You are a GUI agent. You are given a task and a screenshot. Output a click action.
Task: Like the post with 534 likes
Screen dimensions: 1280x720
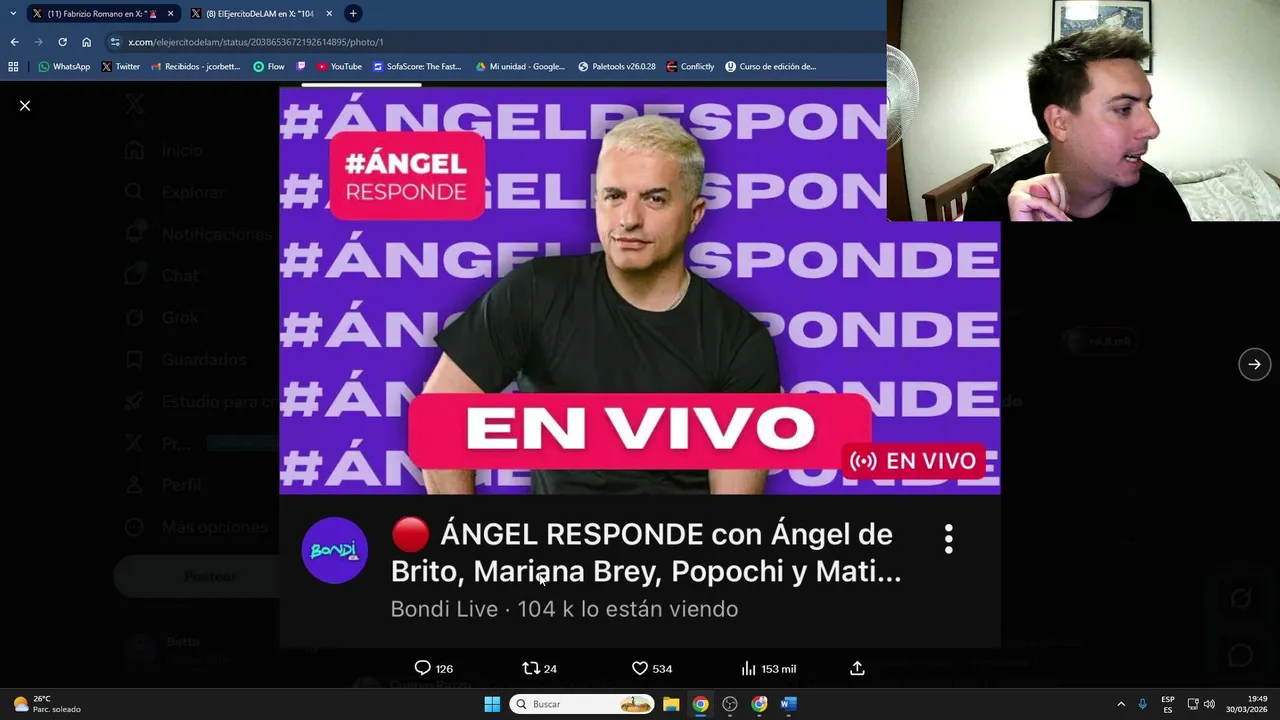tap(640, 668)
